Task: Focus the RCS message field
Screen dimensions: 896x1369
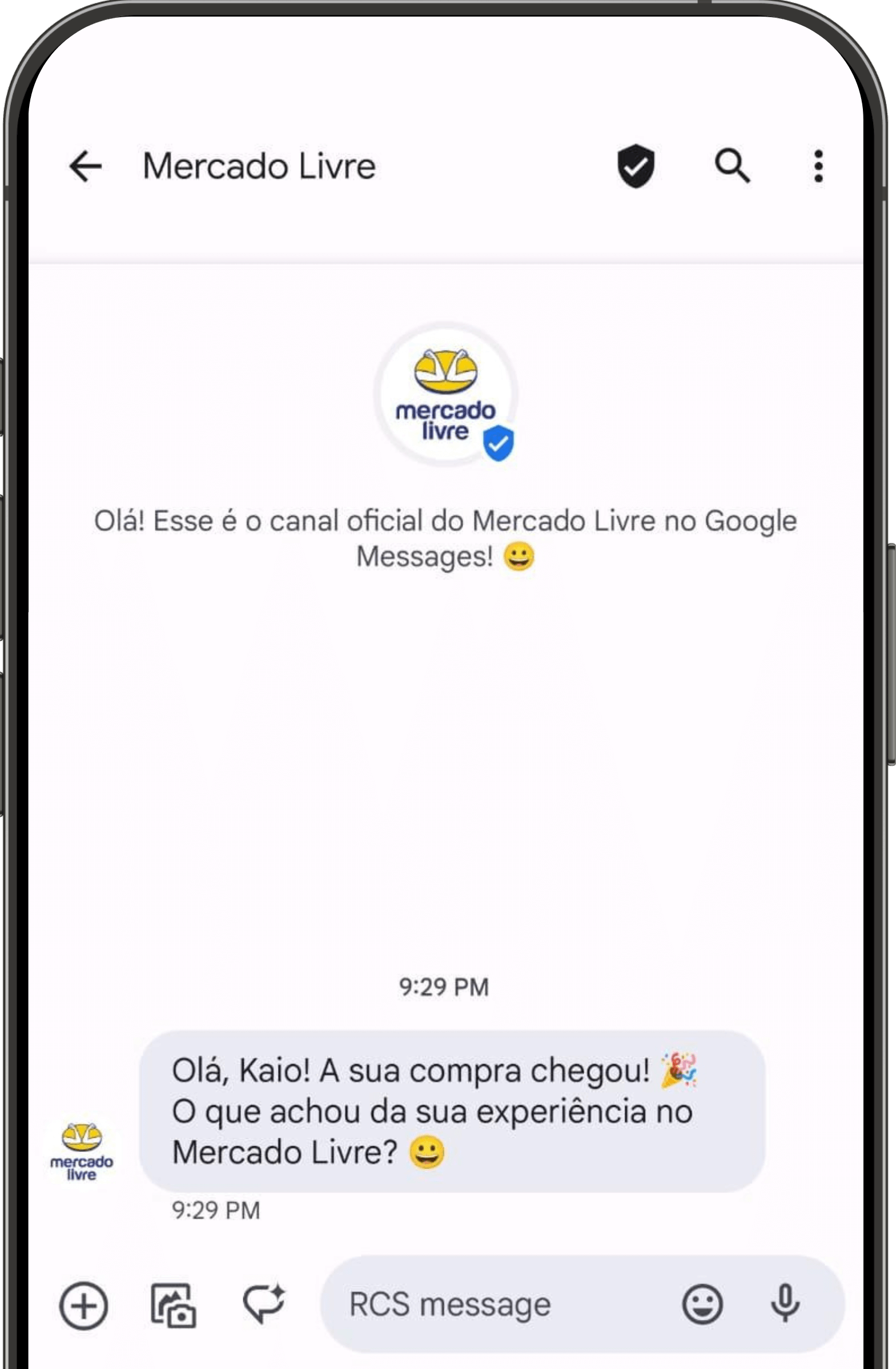Action: [x=495, y=1304]
